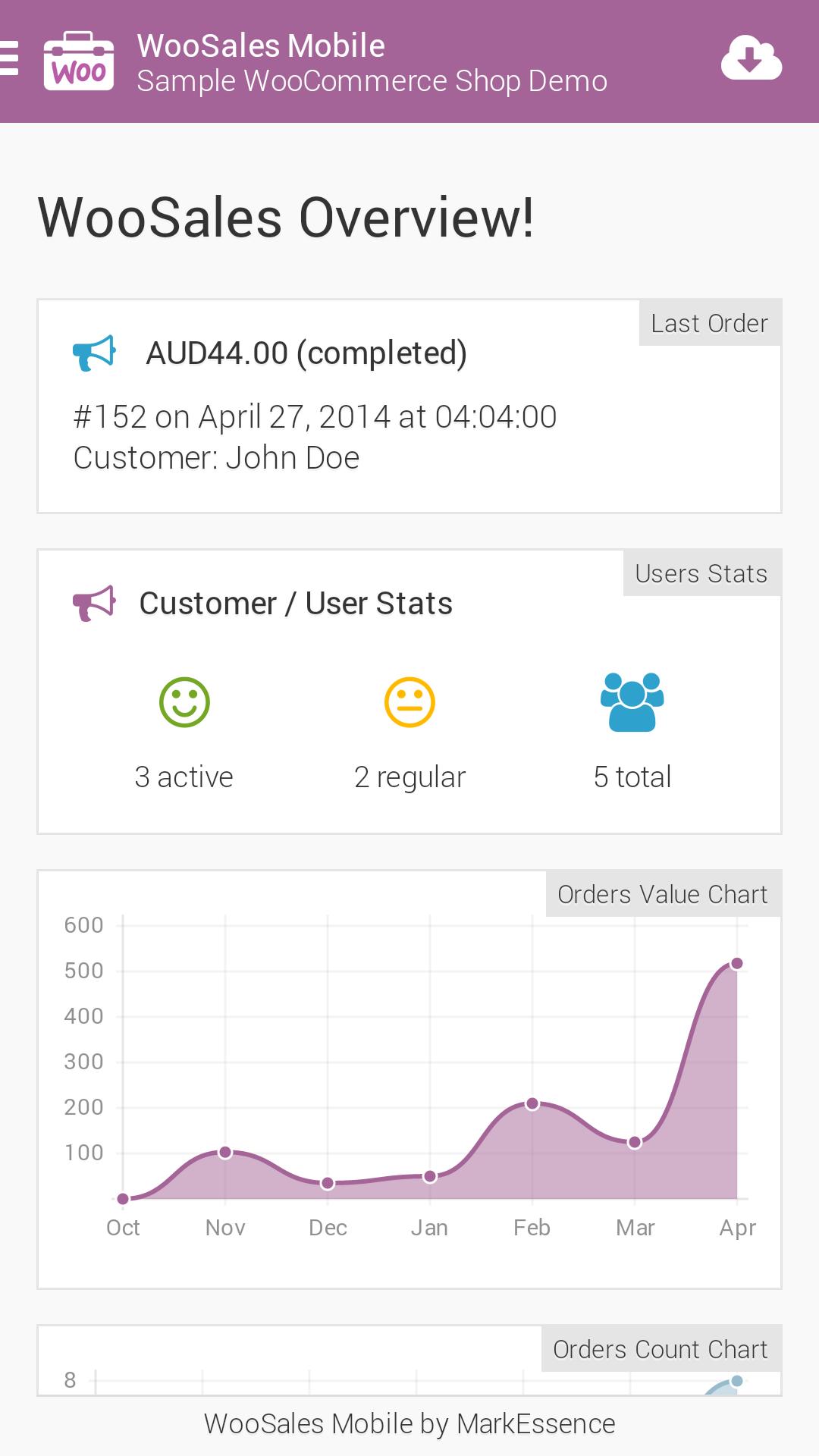
Task: Click the April data point on the value chart
Action: click(736, 962)
